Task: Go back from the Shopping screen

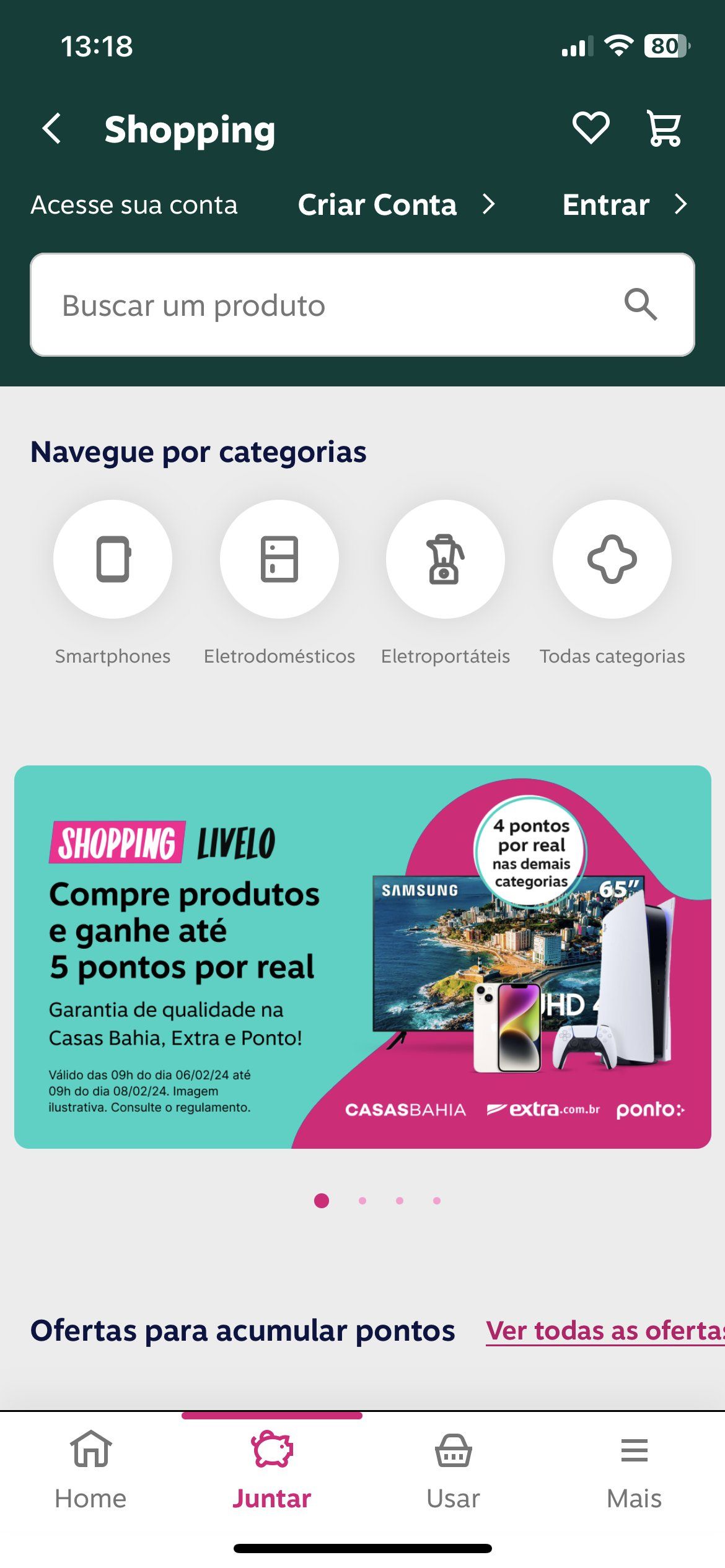Action: (52, 129)
